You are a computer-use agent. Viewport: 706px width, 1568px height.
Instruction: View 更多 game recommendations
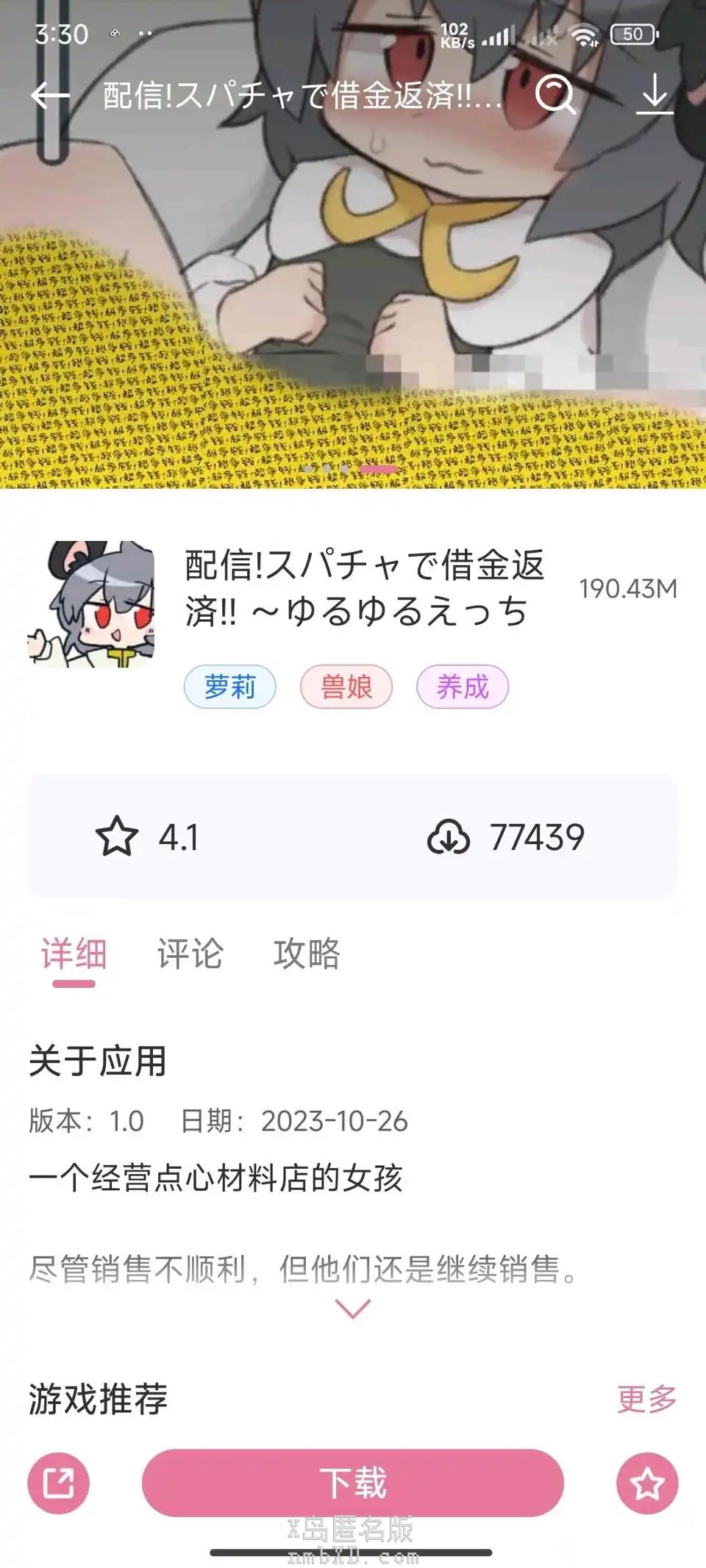(646, 1399)
